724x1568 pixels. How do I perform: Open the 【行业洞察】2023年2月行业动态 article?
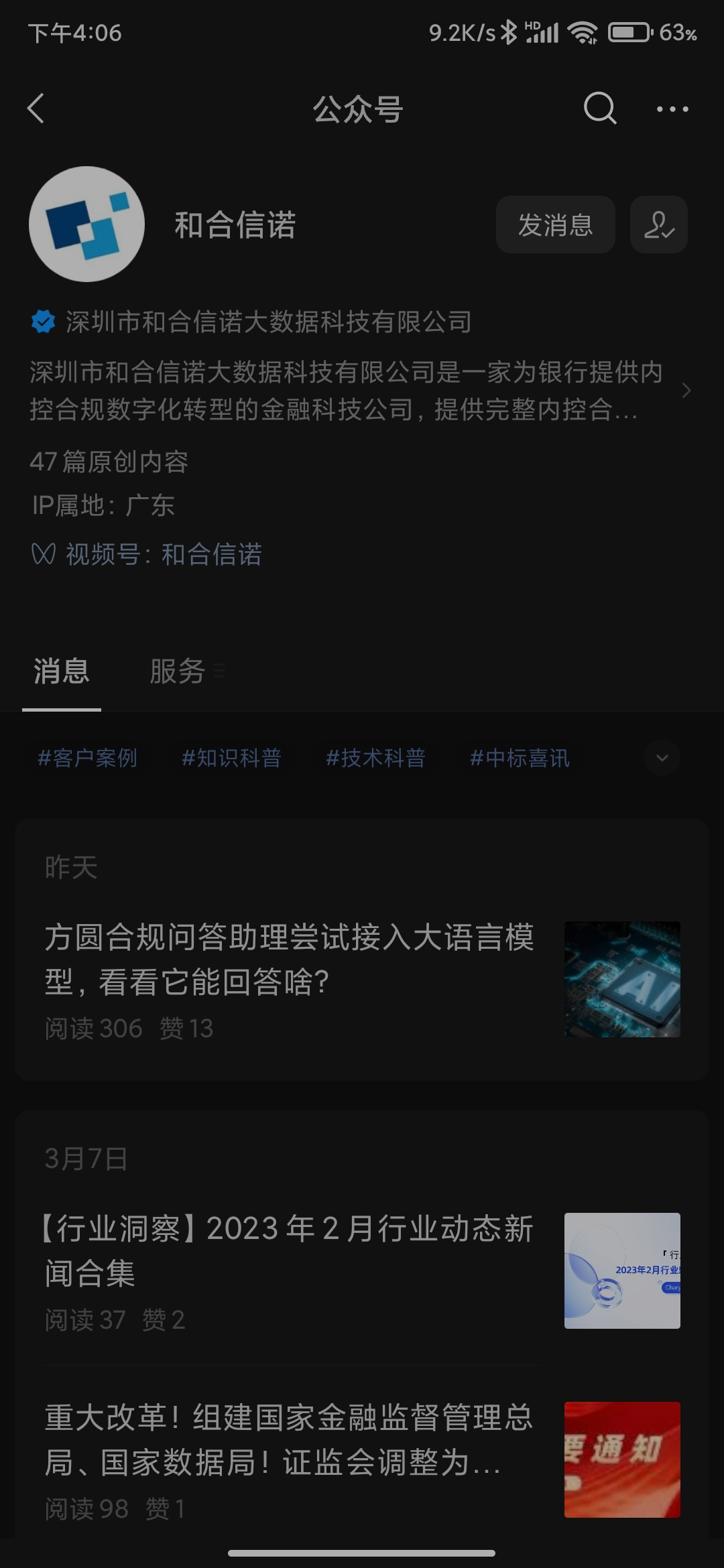(x=290, y=1250)
